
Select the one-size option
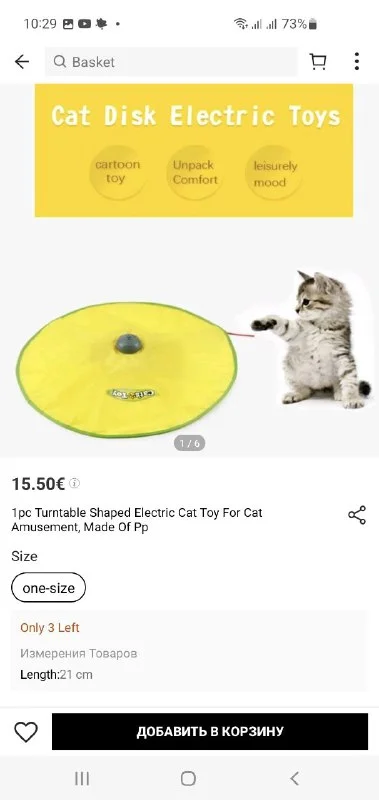click(x=48, y=588)
